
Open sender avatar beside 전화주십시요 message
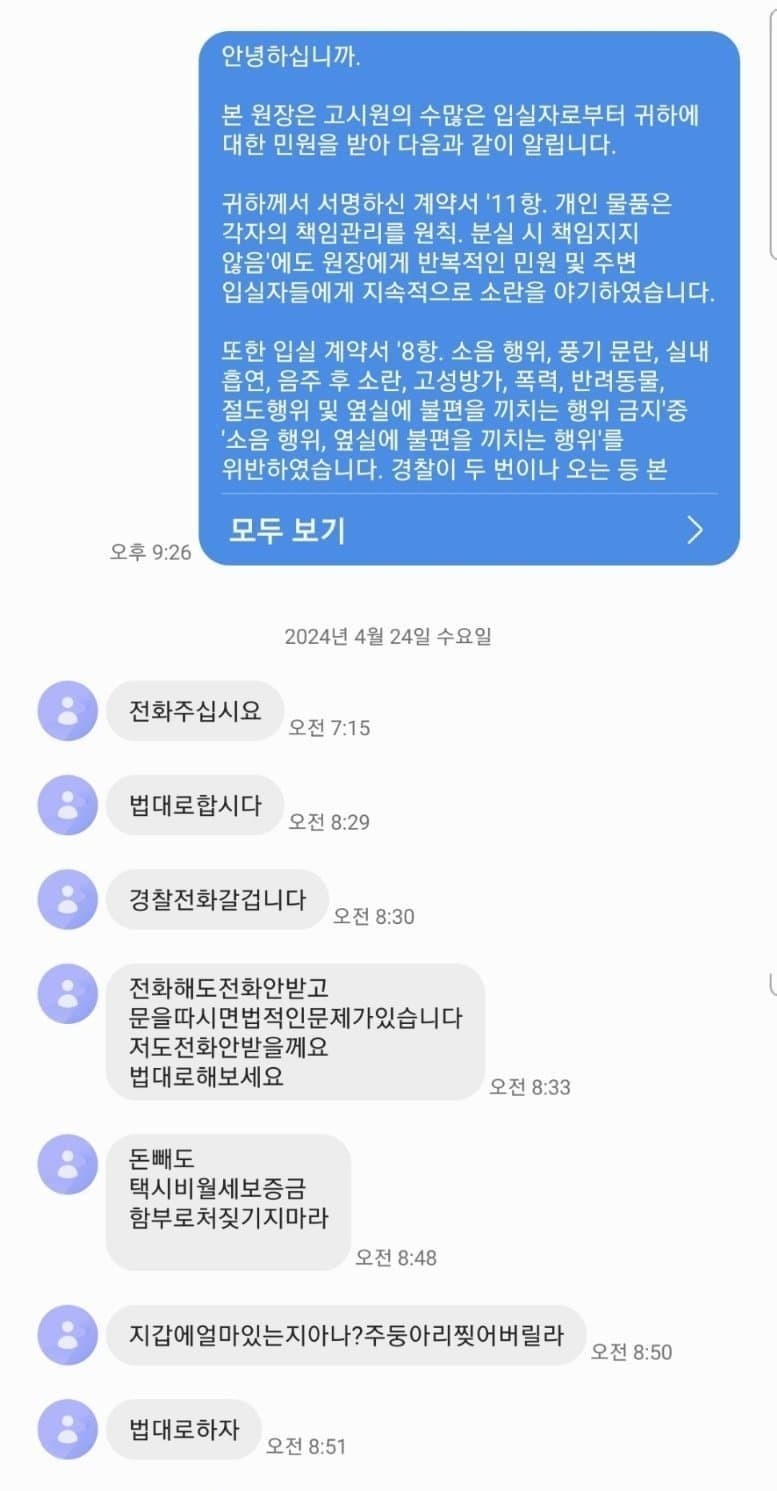[x=68, y=711]
